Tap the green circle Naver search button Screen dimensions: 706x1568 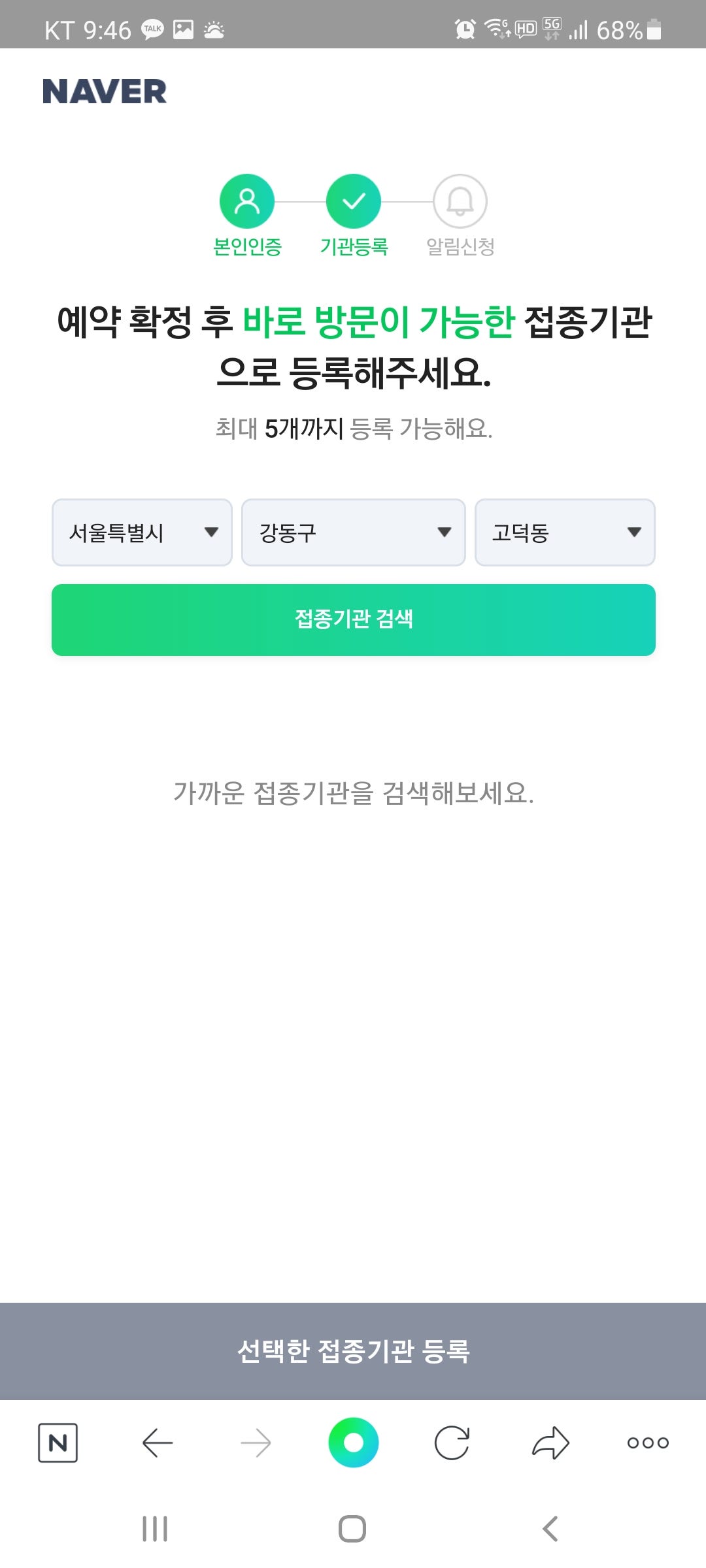[354, 1443]
